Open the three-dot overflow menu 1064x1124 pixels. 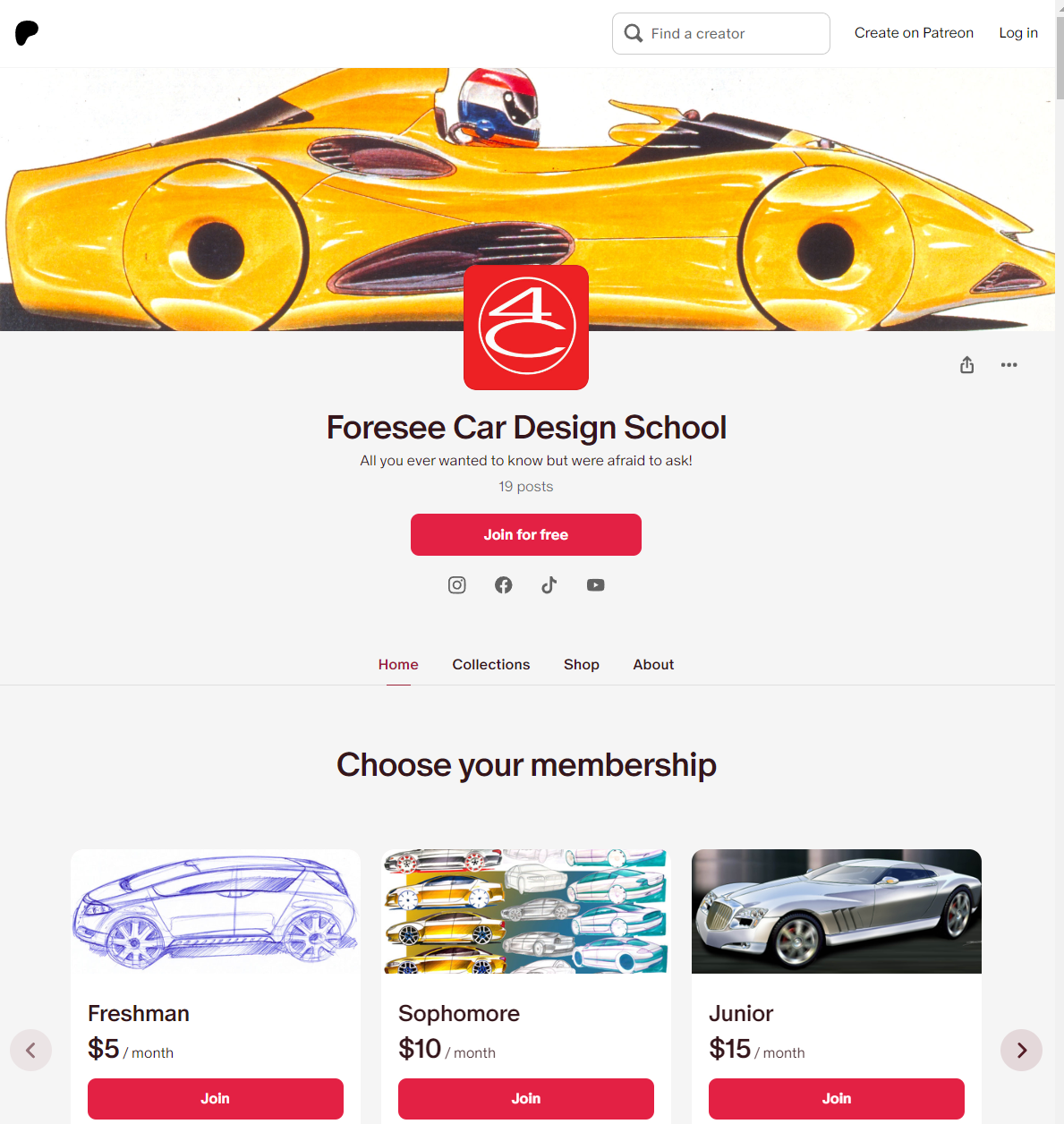pos(1009,365)
